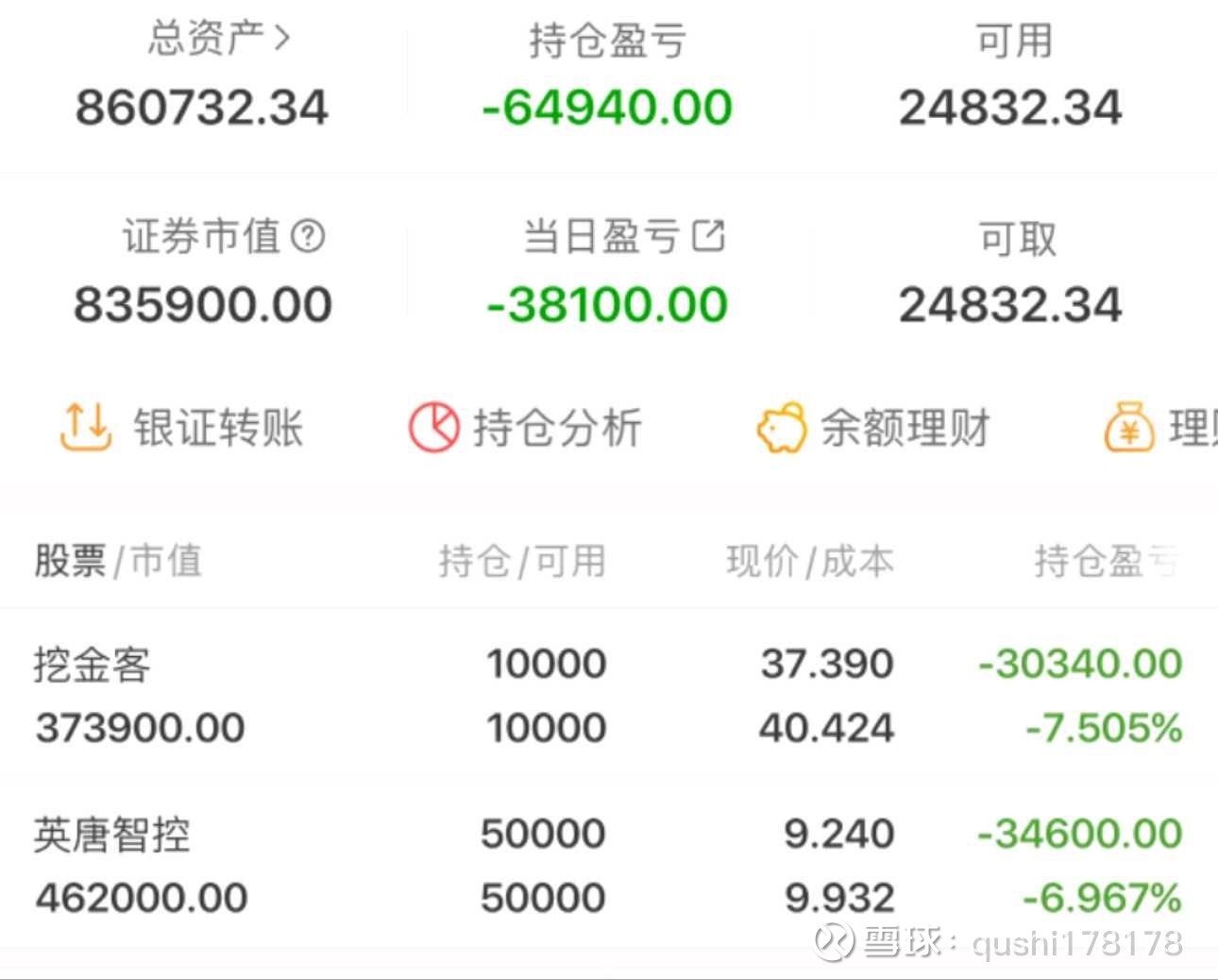
Task: Open 当日盈亏 share/detail icon
Action: 708,235
